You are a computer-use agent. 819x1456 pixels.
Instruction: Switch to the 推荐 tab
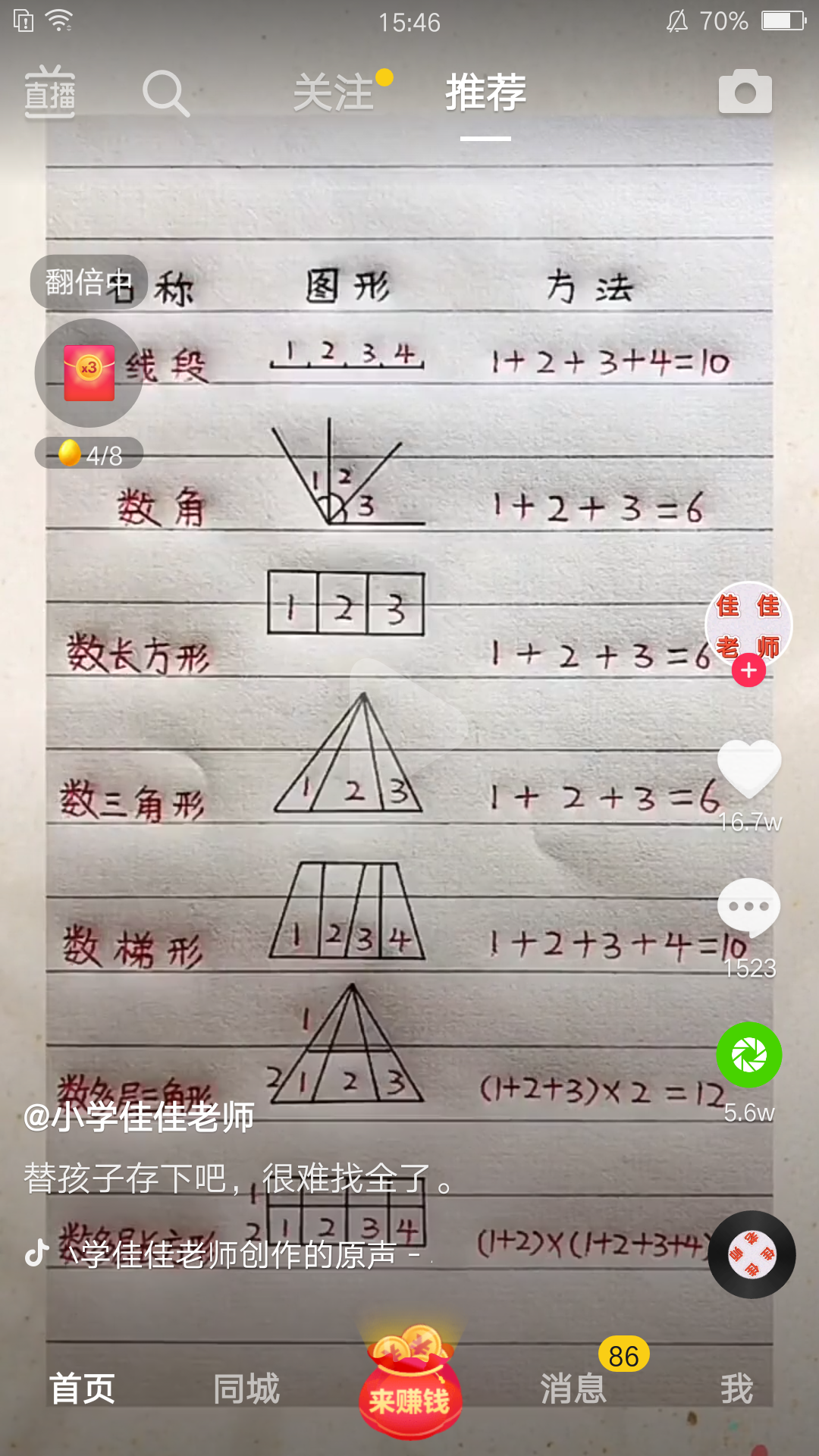[x=485, y=93]
